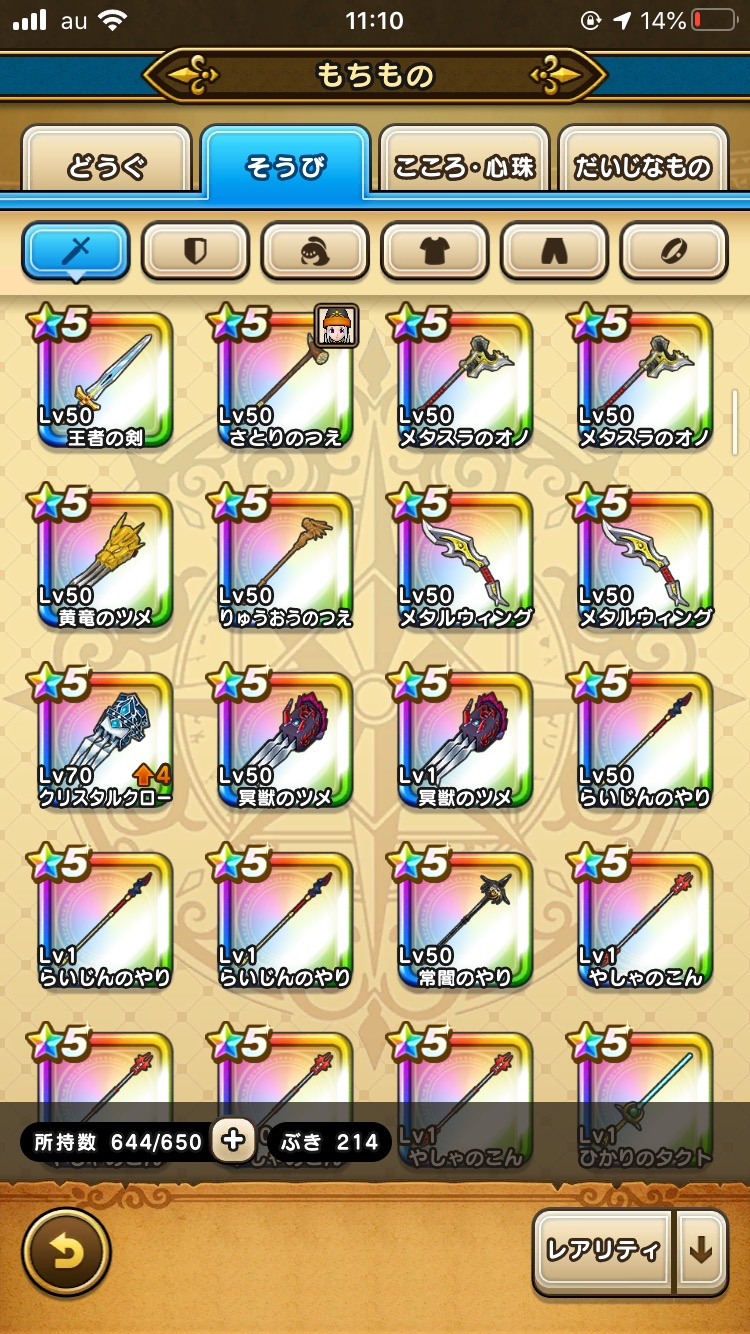Open the りゅうおうのつえ staff
Image resolution: width=750 pixels, height=1334 pixels.
tap(285, 558)
